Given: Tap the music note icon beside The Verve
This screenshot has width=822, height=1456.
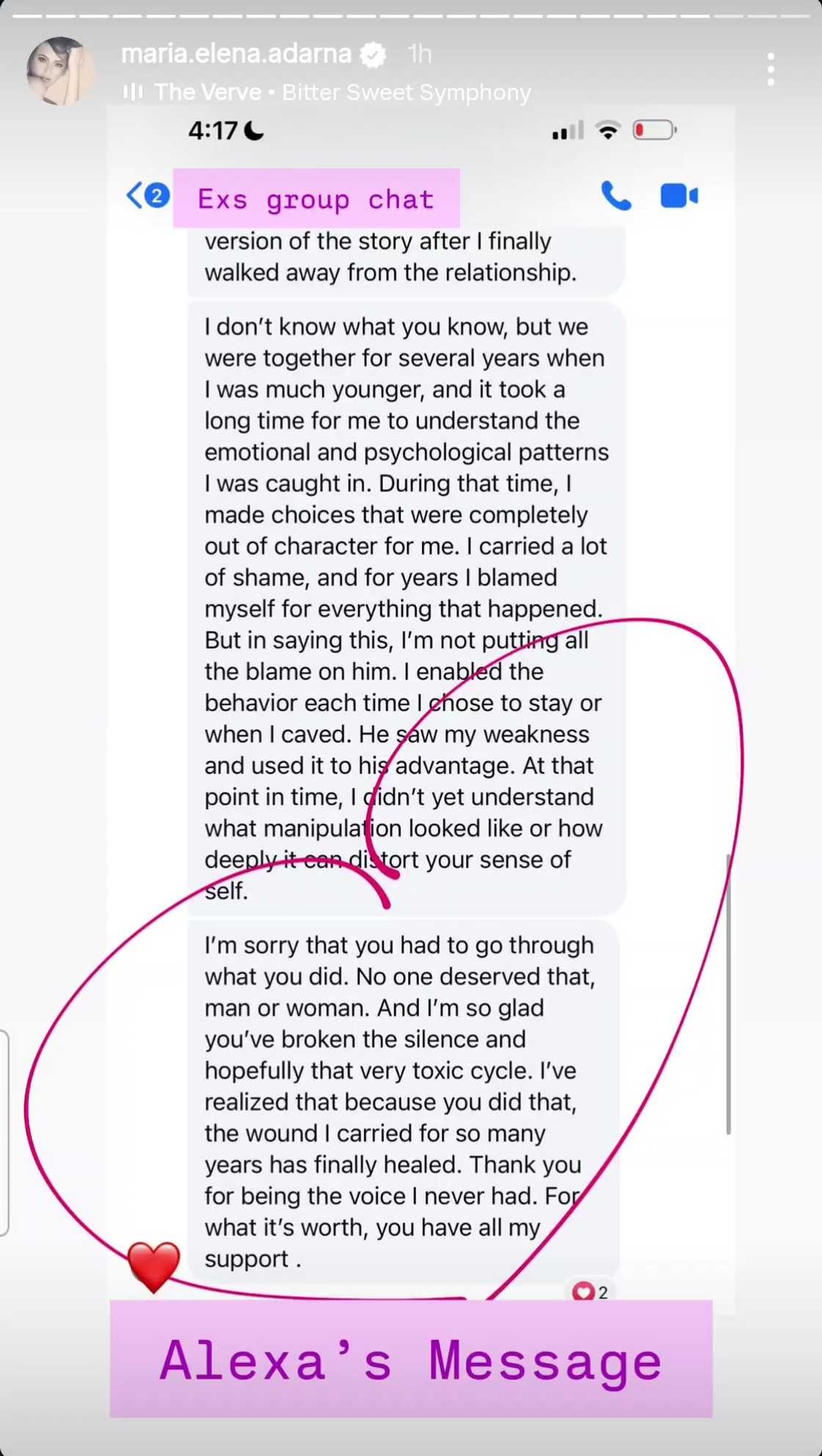Looking at the screenshot, I should 135,92.
